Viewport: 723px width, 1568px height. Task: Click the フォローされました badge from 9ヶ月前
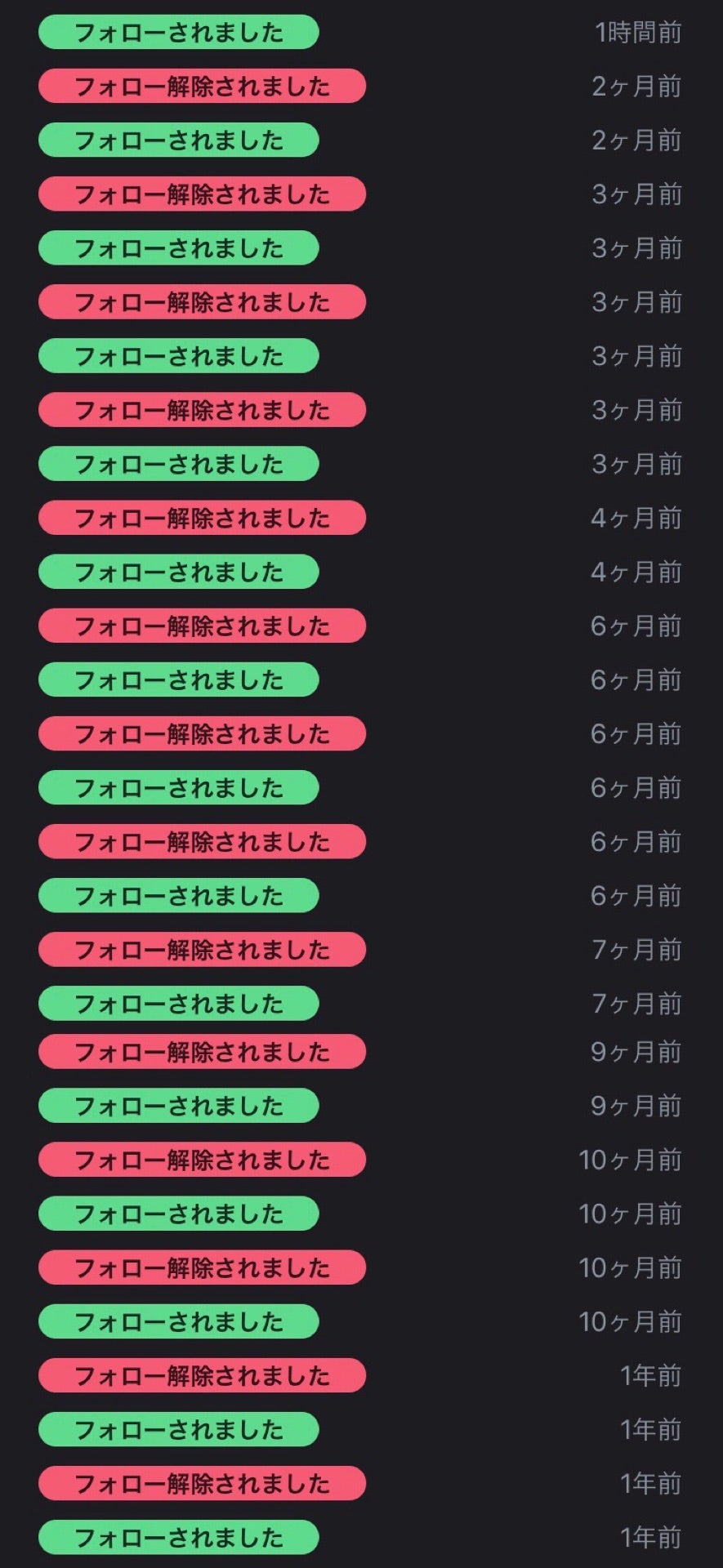click(x=178, y=1107)
